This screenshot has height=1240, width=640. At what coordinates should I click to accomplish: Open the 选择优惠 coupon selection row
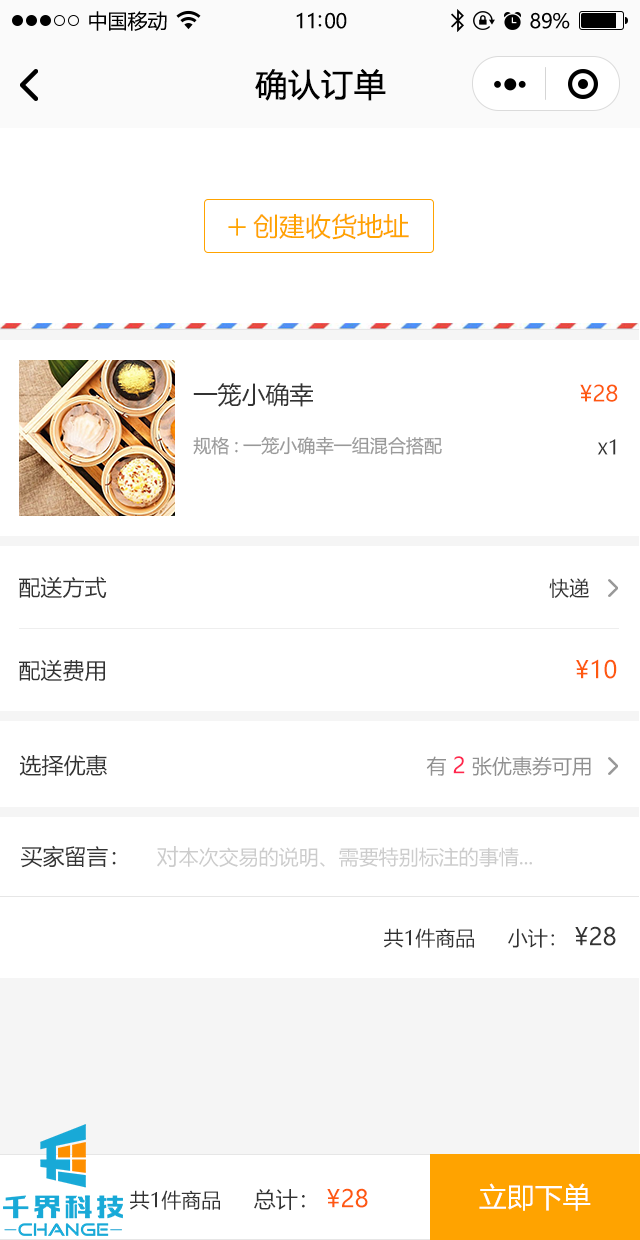(x=320, y=766)
